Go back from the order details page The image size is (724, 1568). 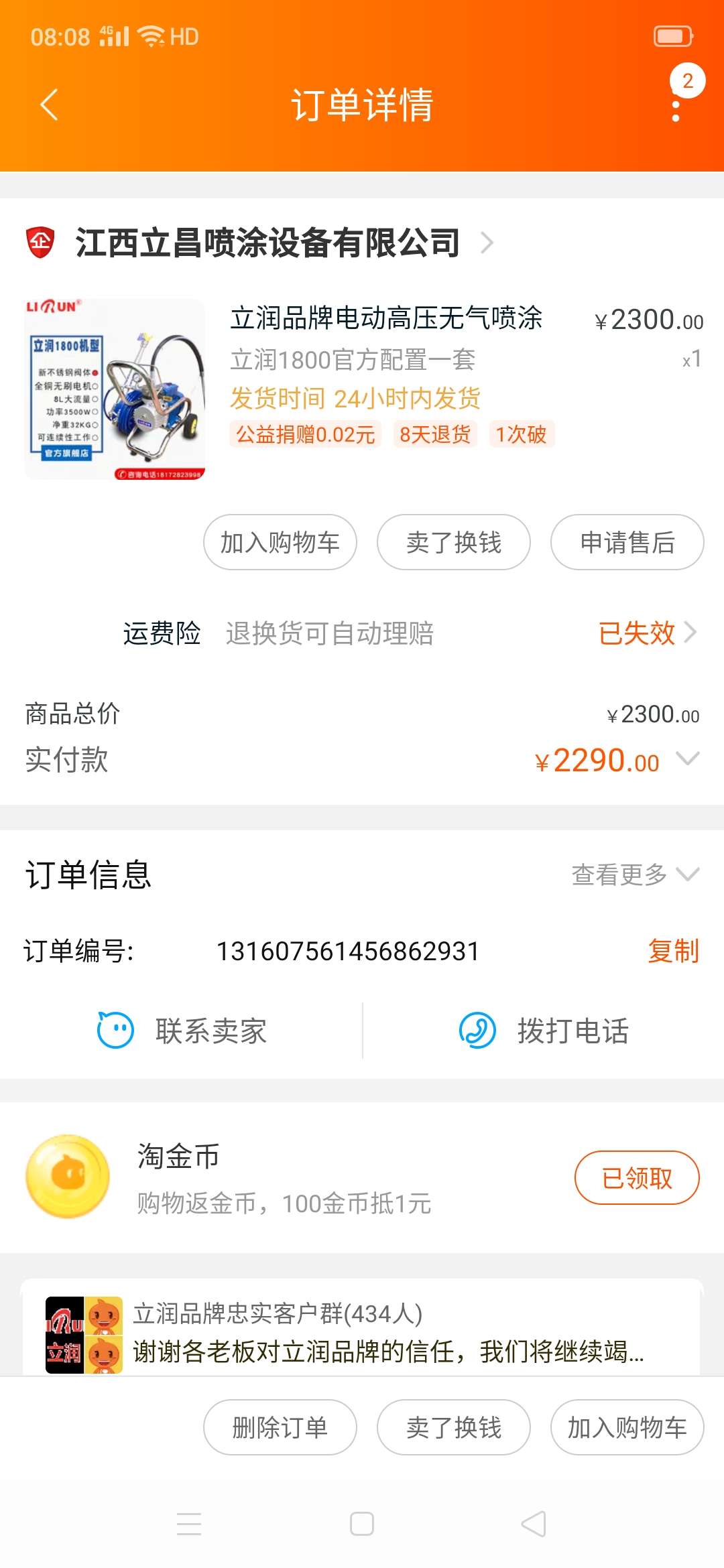[x=50, y=105]
